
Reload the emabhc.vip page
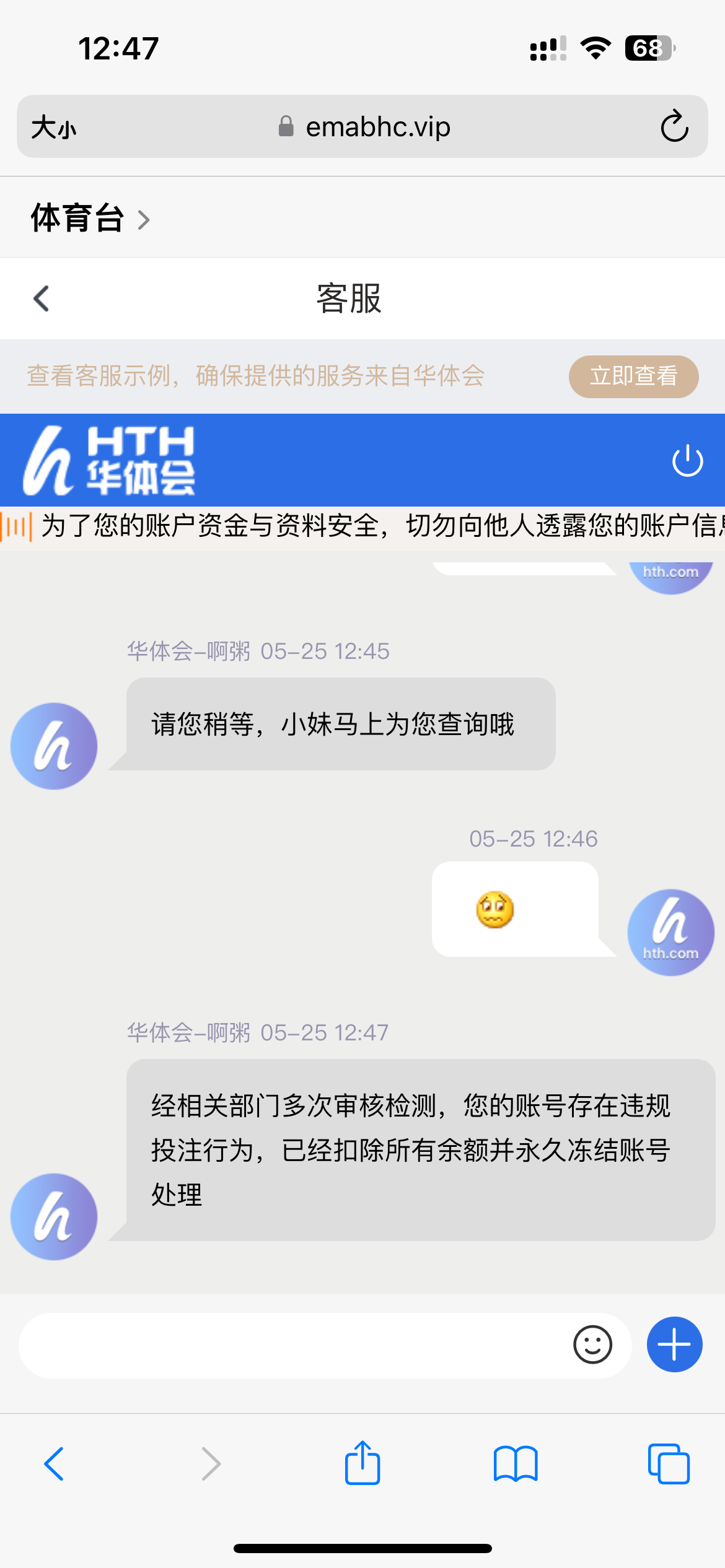click(x=674, y=127)
